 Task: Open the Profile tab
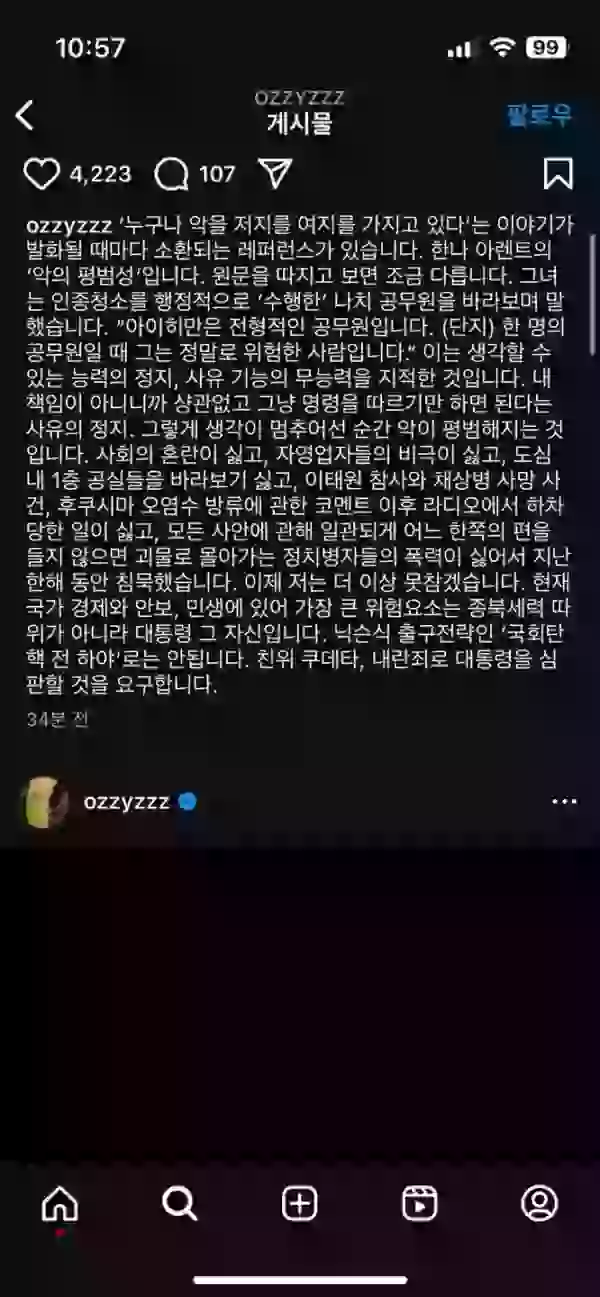(540, 1204)
